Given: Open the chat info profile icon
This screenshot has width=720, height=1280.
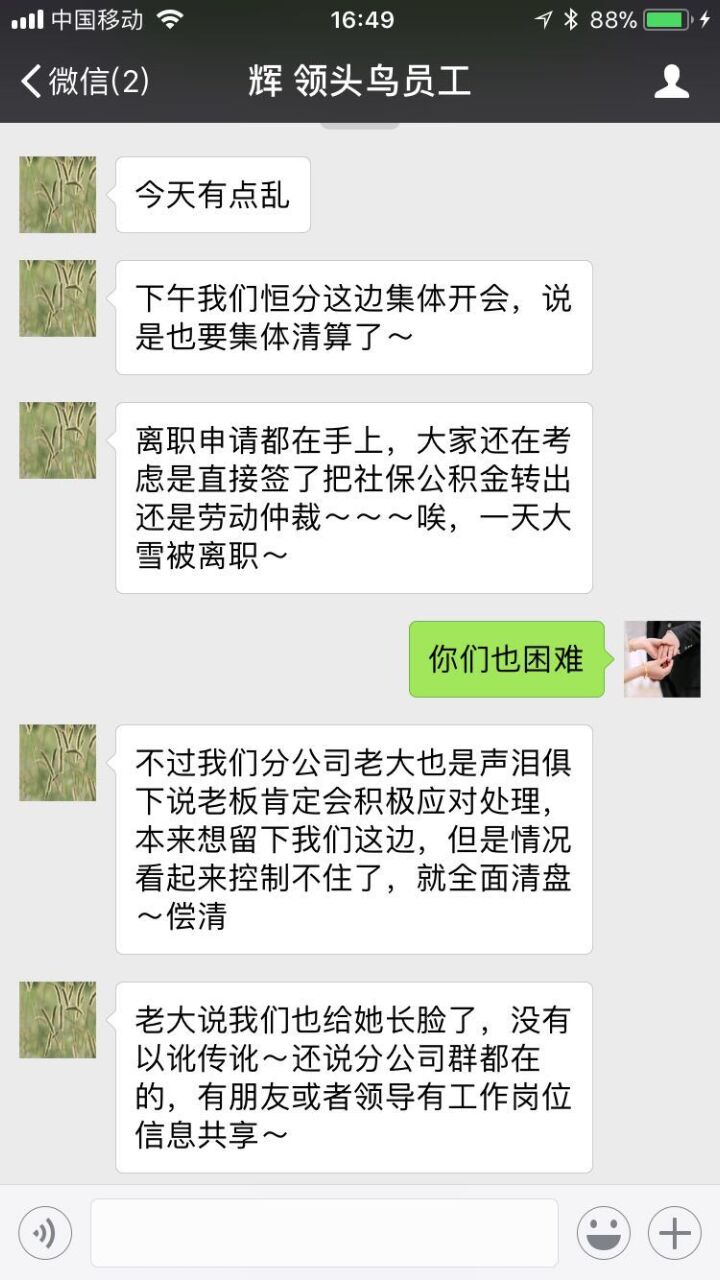Looking at the screenshot, I should coord(671,81).
